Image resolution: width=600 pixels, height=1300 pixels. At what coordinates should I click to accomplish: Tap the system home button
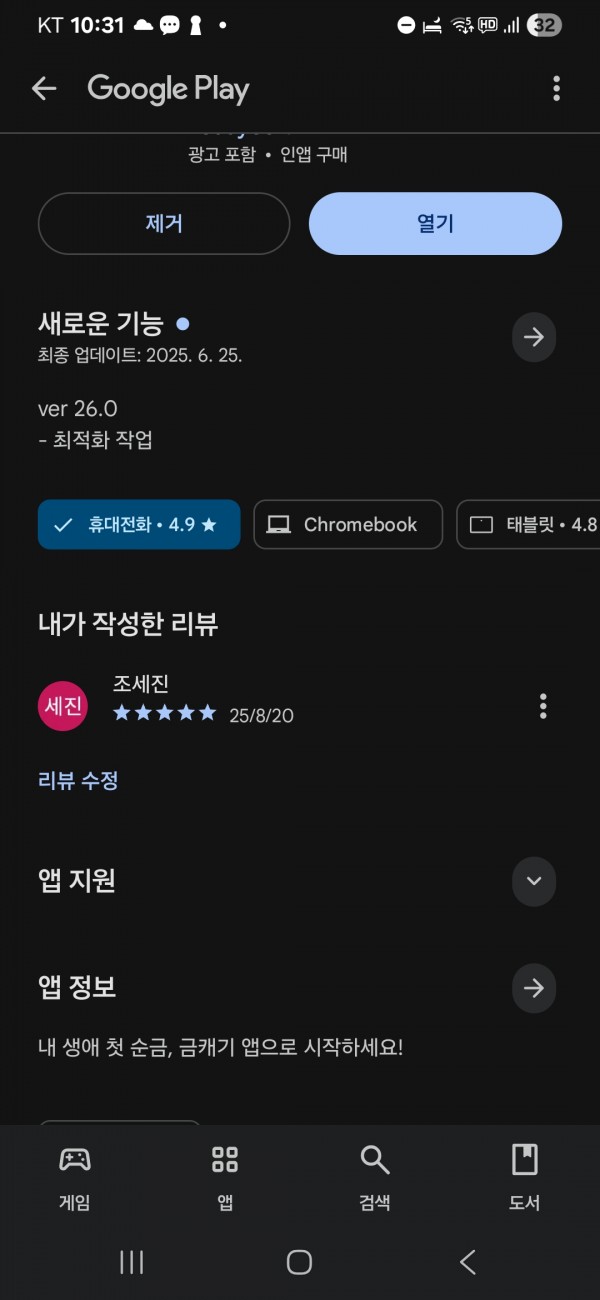(x=299, y=1262)
